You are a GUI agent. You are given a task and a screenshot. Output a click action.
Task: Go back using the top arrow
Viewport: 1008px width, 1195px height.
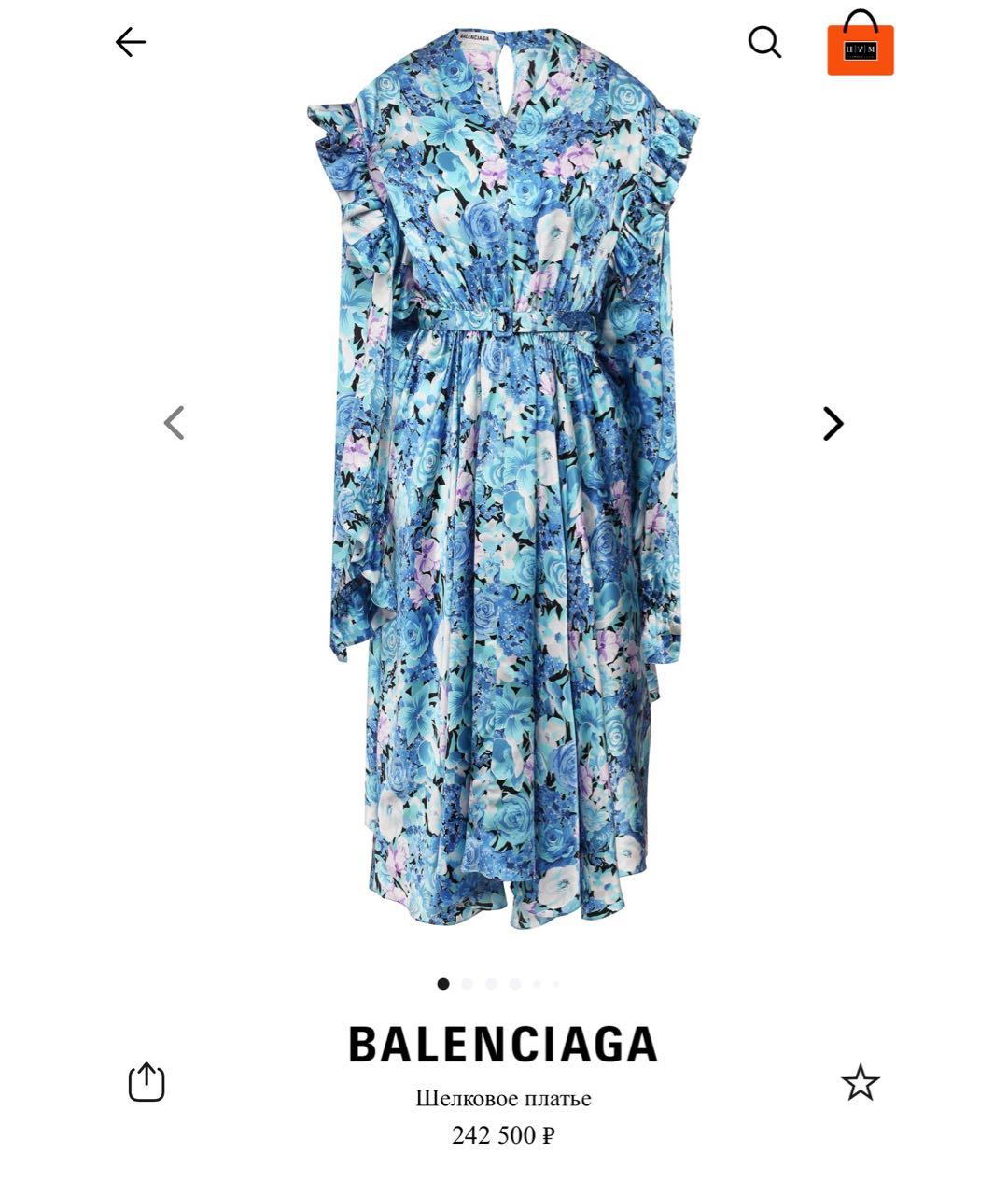coord(131,42)
